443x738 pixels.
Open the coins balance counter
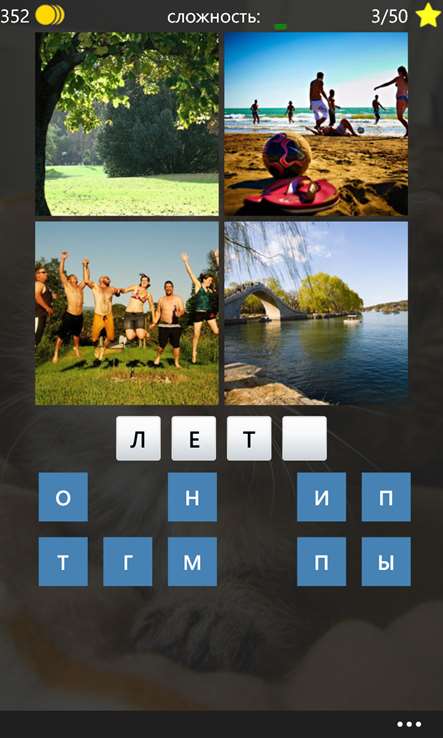point(32,16)
